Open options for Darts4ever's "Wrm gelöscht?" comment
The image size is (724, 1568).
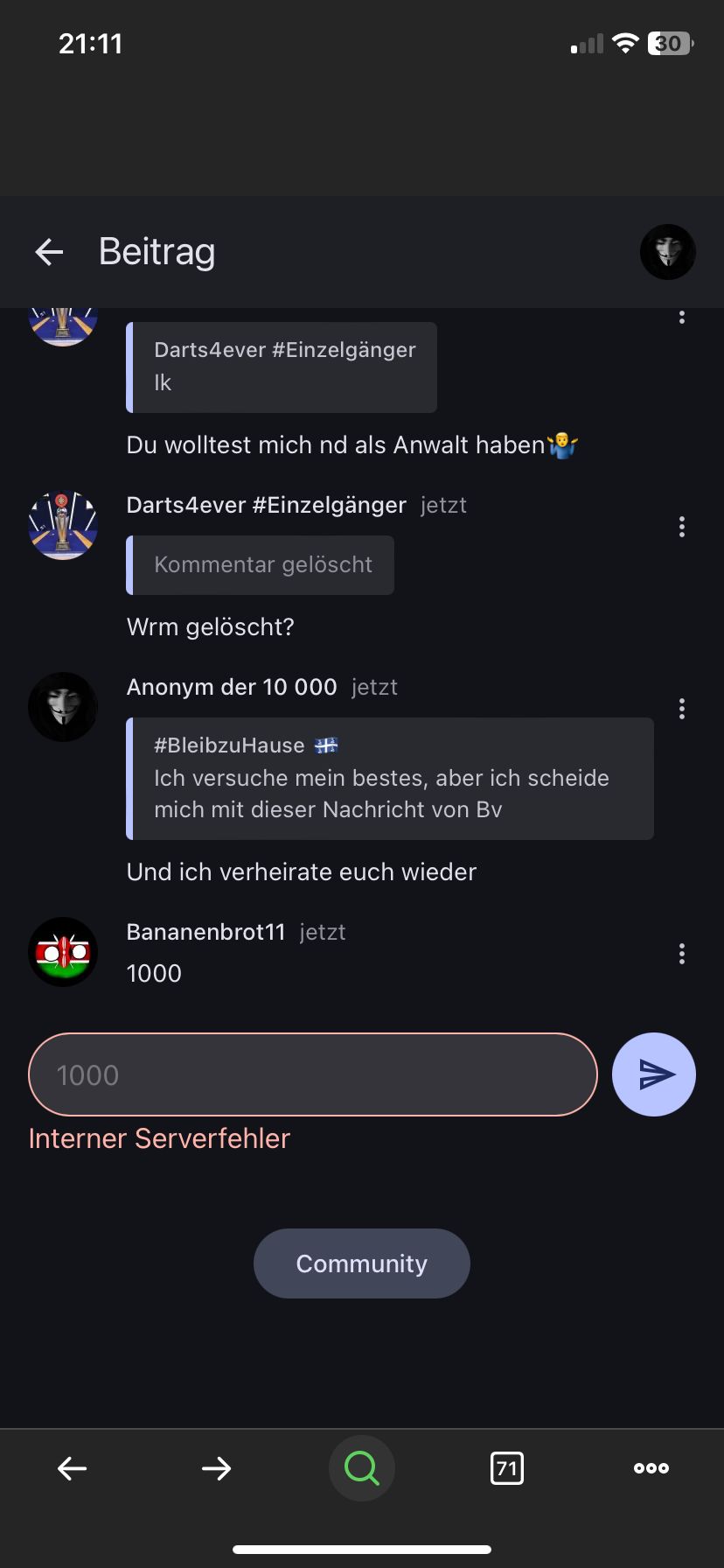pos(682,527)
